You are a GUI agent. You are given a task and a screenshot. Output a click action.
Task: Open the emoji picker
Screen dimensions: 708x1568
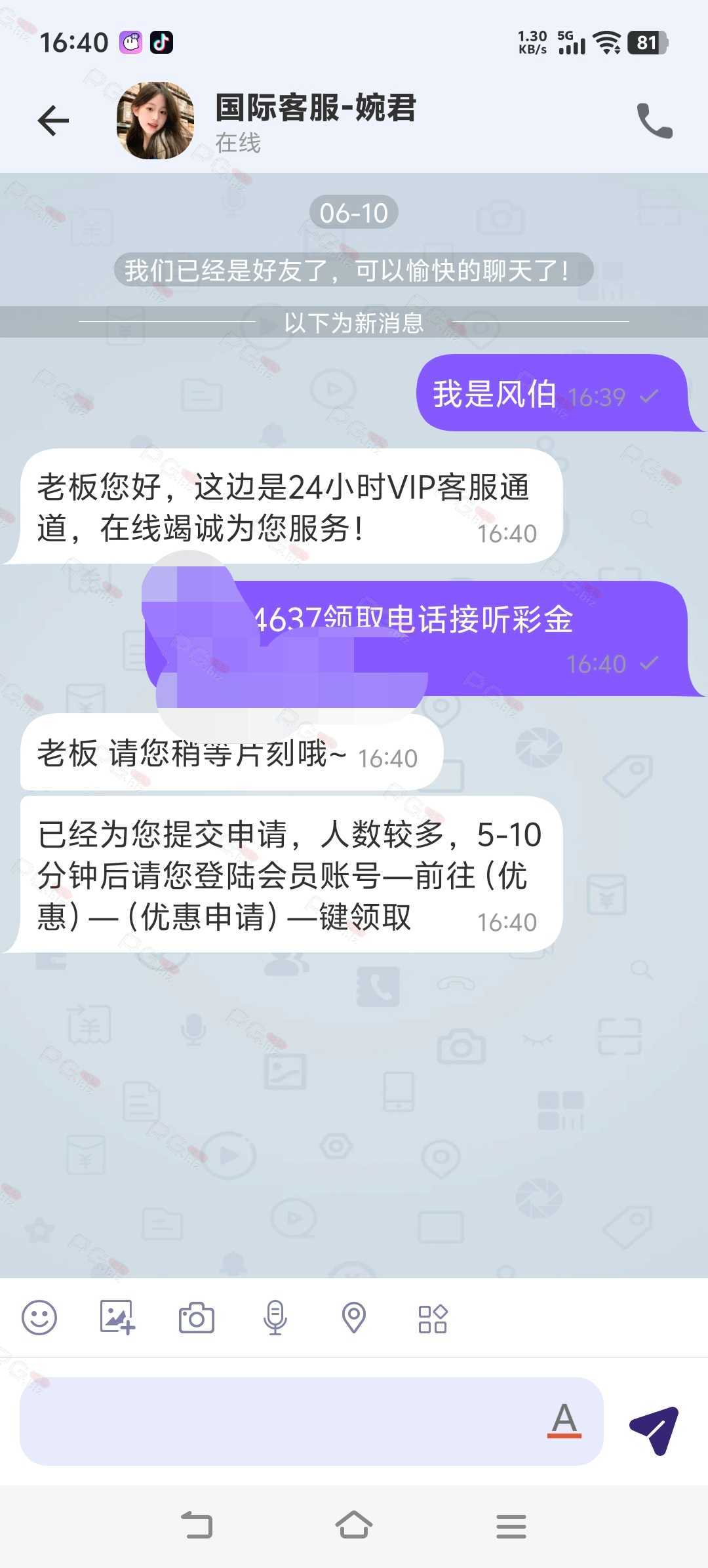point(39,1318)
